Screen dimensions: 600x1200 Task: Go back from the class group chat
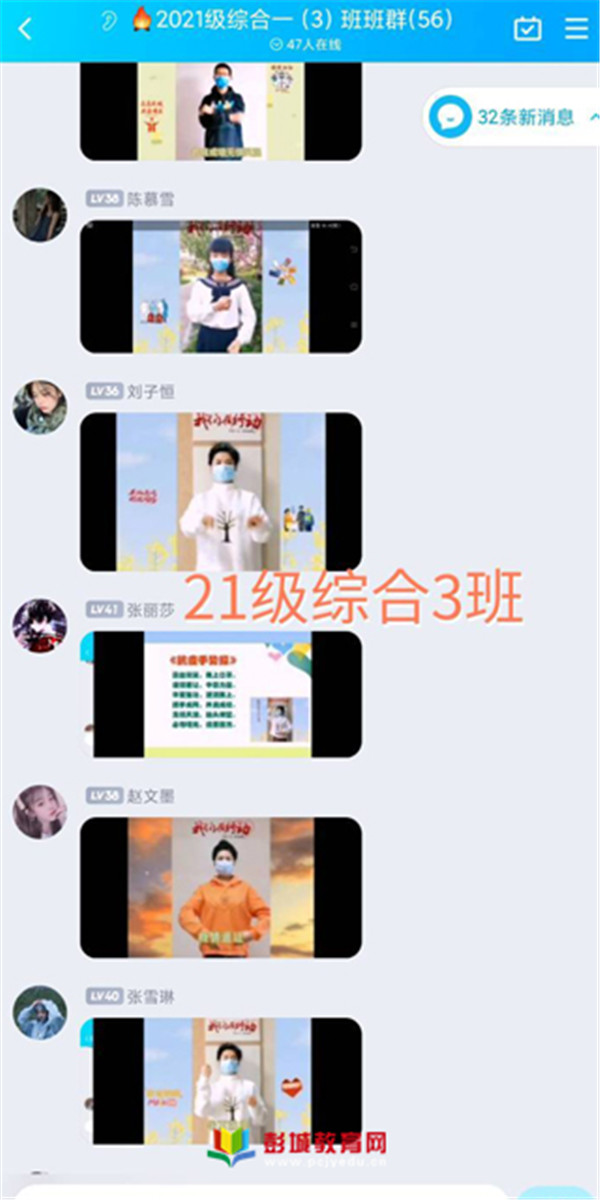pos(25,29)
